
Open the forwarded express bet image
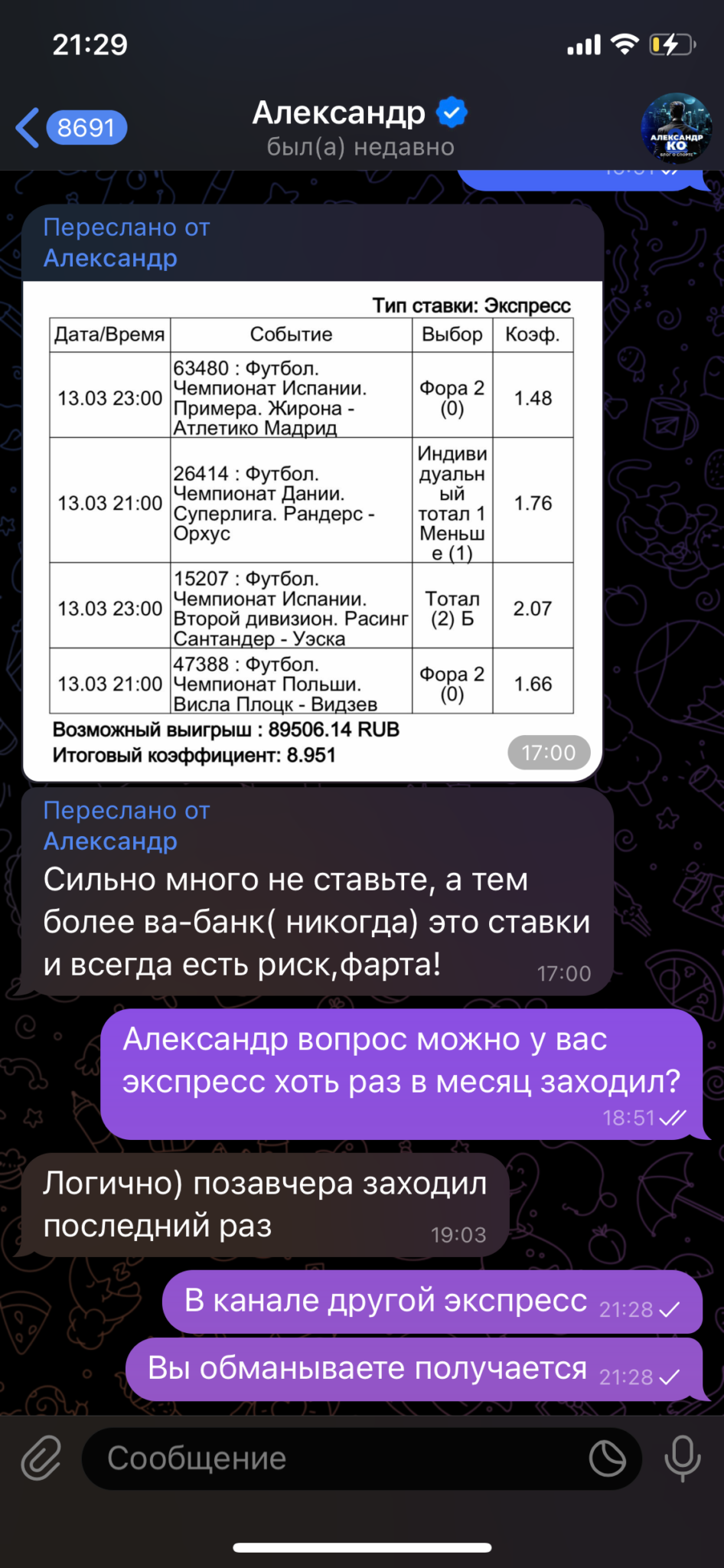(x=313, y=531)
